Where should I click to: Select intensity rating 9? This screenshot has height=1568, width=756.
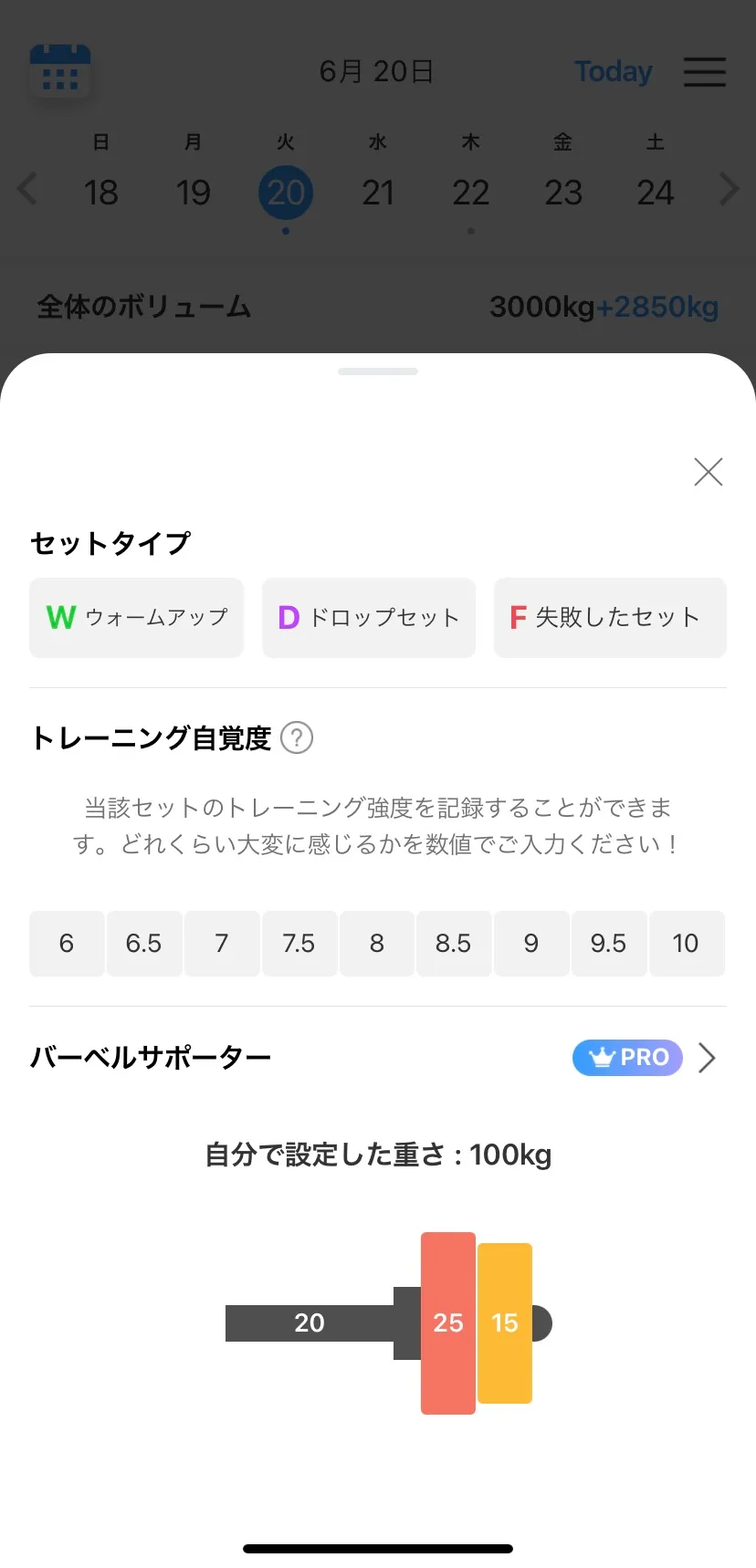tap(531, 944)
